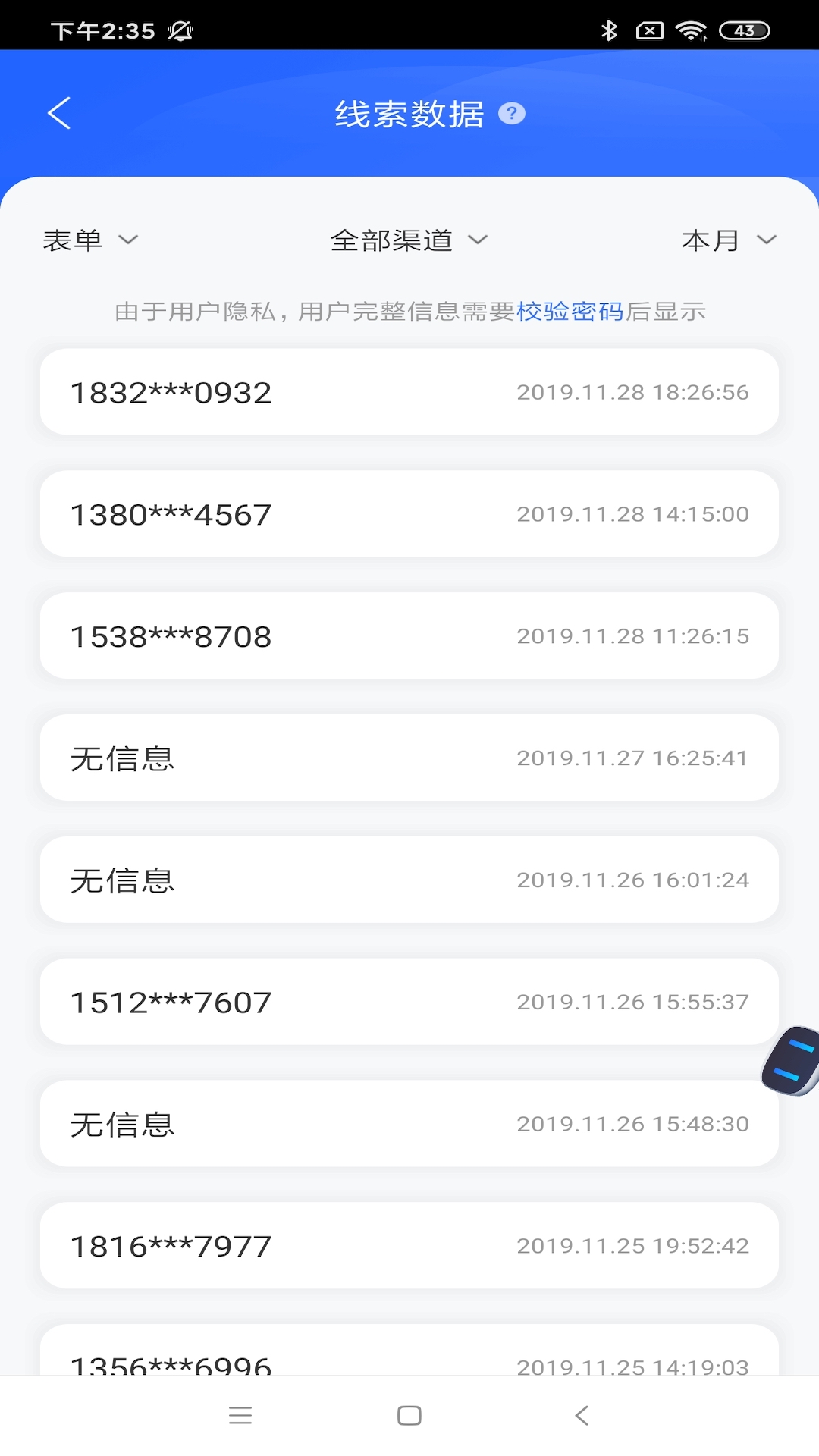Open the 全部渠道 channel dropdown
819x1456 pixels.
pos(407,240)
